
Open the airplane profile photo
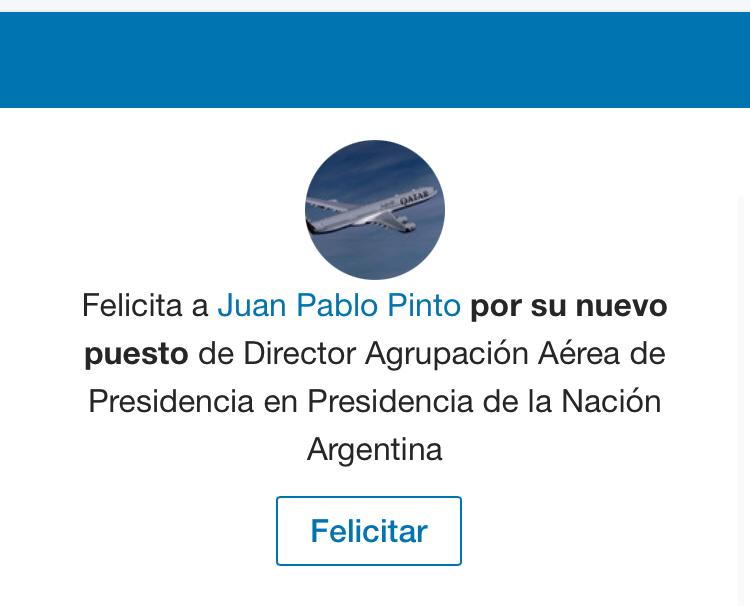tap(374, 210)
